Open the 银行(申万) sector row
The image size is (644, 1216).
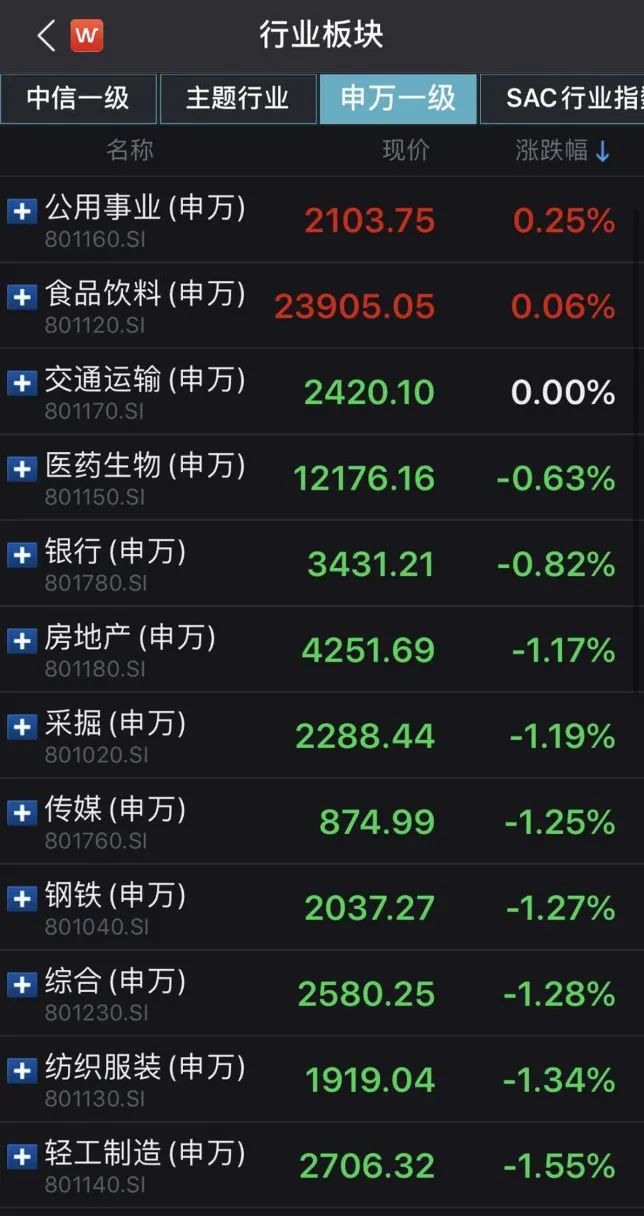[322, 564]
